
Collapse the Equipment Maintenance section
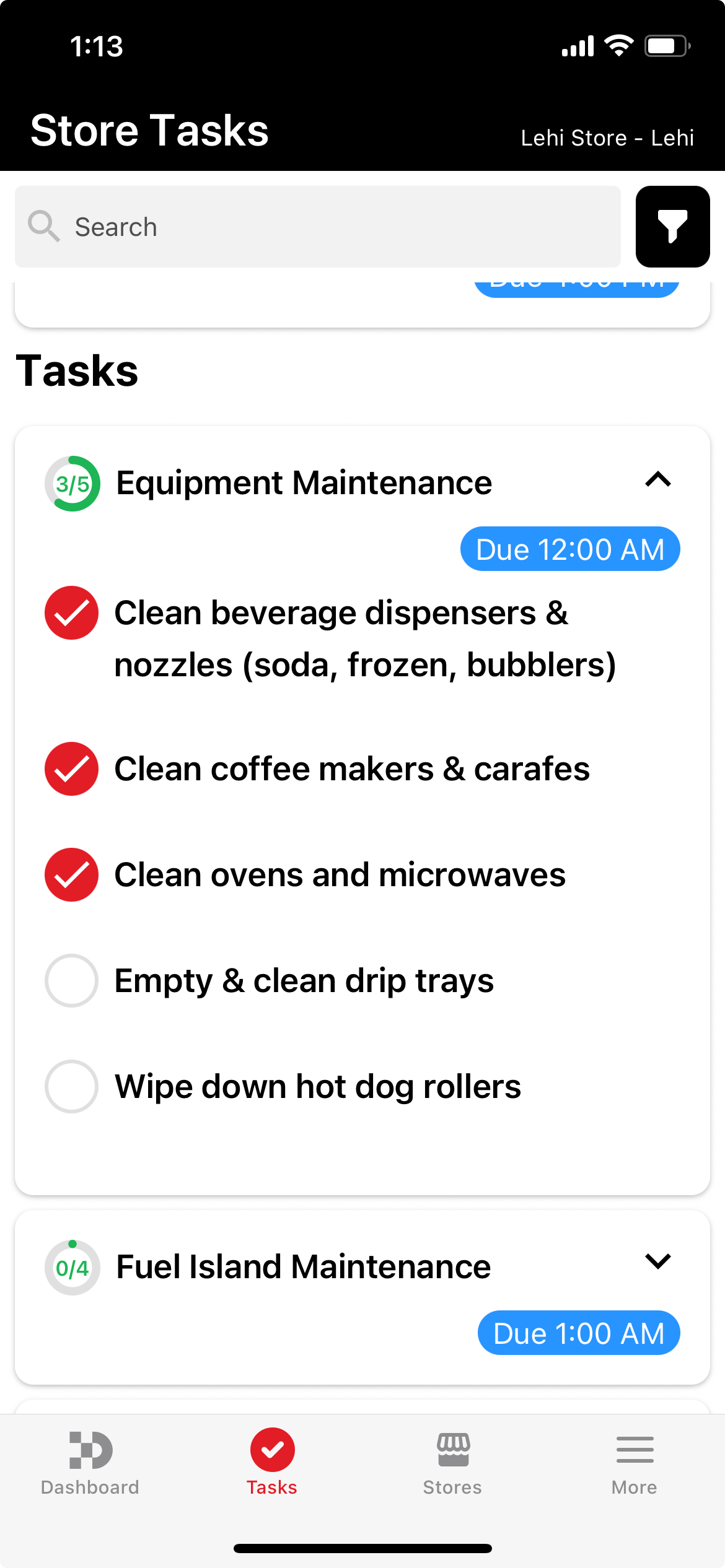pos(658,480)
